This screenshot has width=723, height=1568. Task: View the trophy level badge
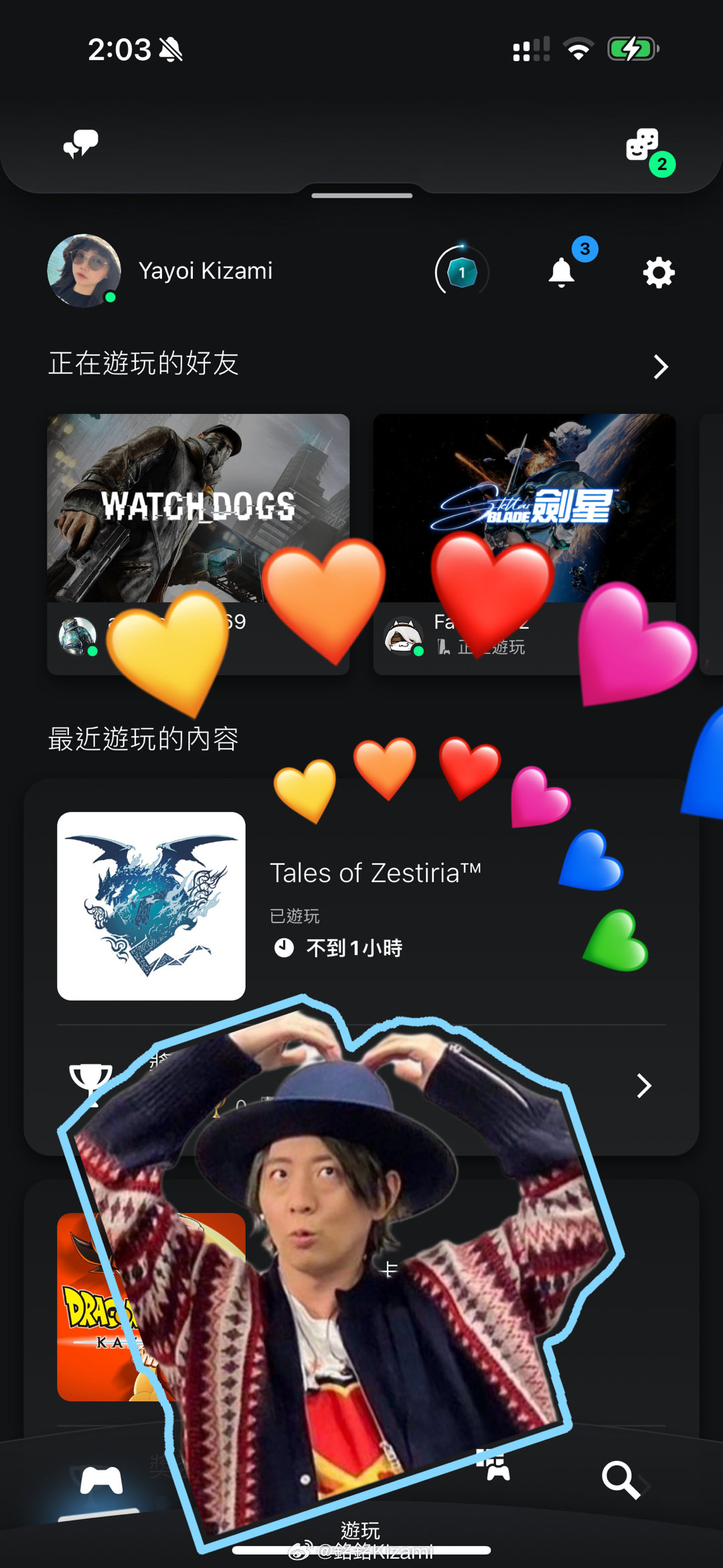[461, 273]
